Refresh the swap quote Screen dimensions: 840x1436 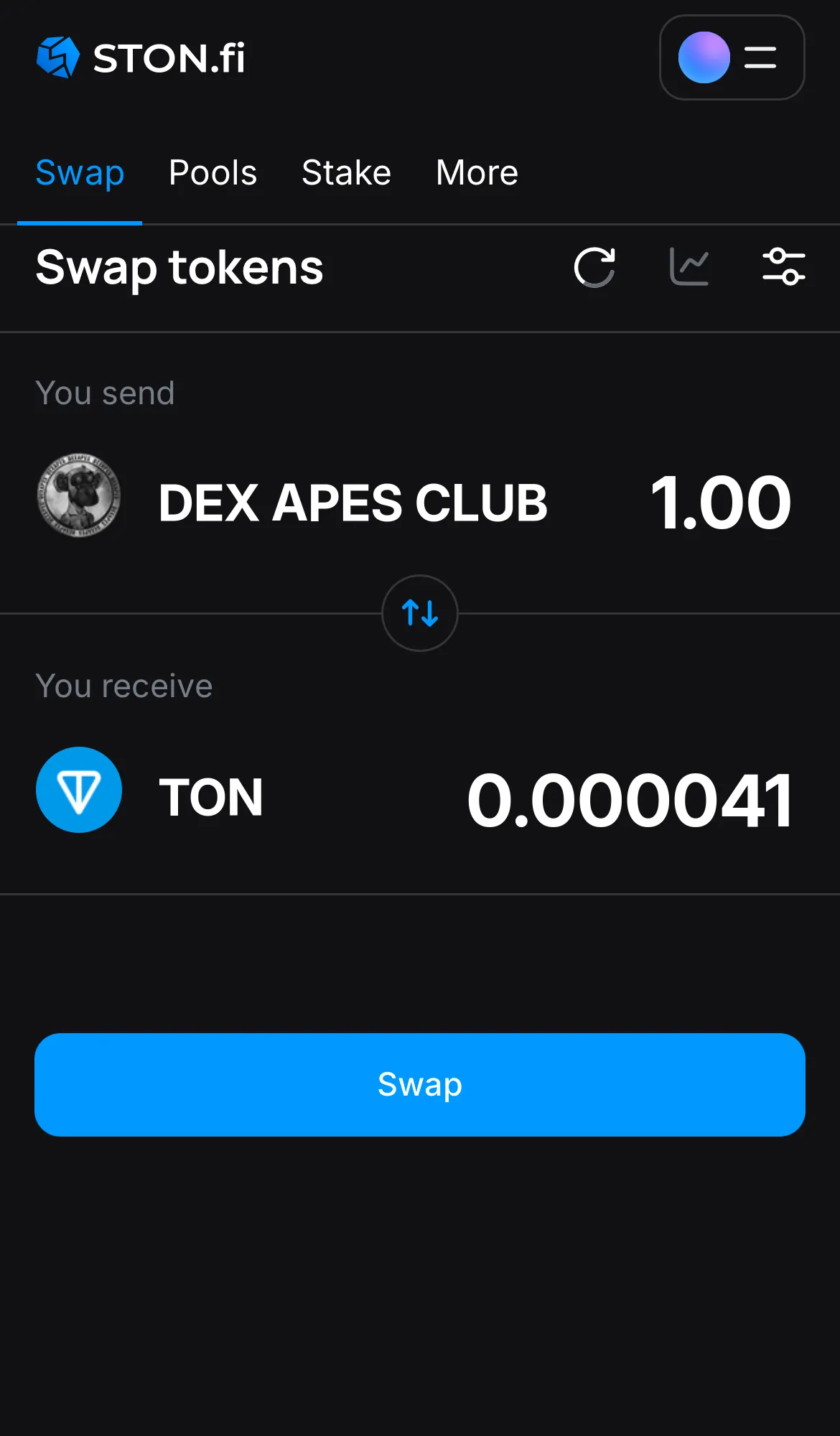pos(595,267)
